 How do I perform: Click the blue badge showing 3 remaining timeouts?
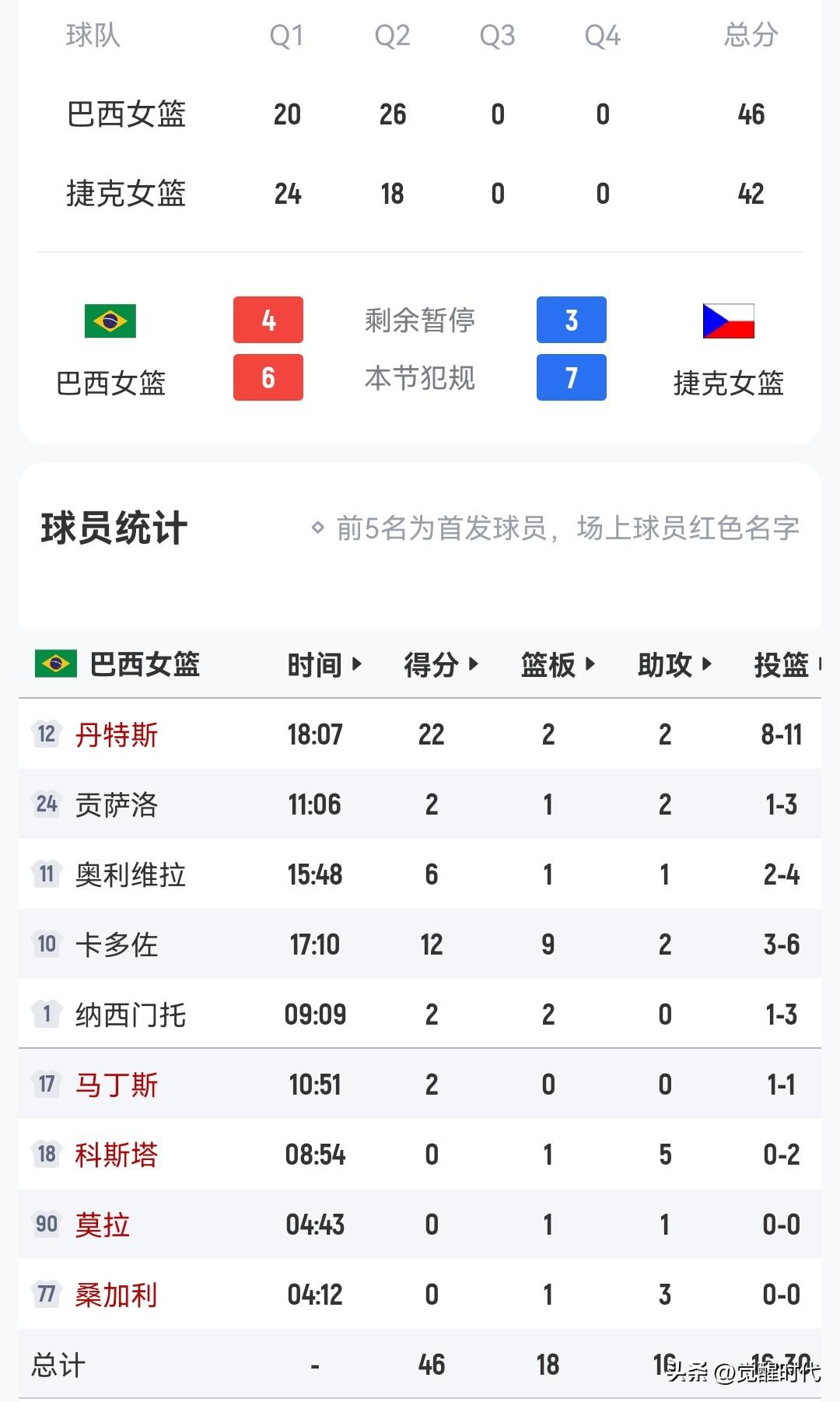coord(572,319)
